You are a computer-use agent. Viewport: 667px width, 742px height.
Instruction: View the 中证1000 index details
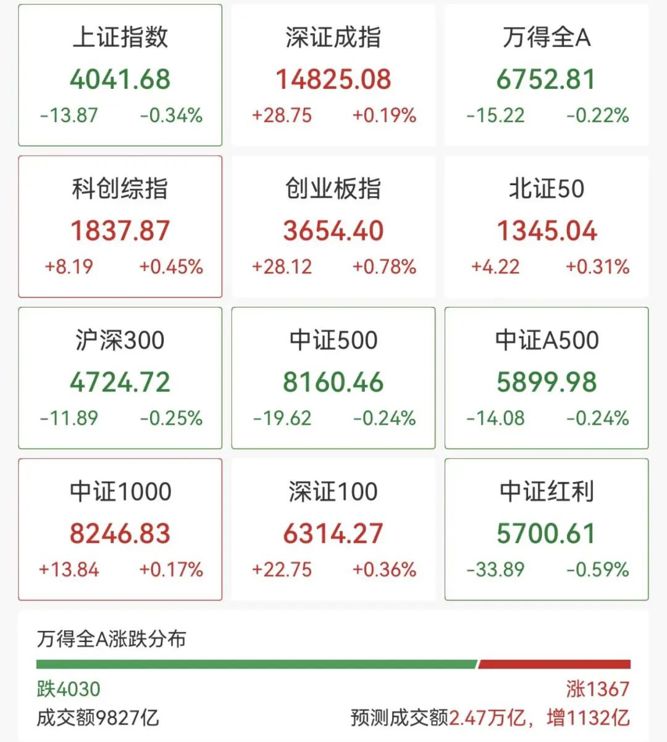[121, 530]
